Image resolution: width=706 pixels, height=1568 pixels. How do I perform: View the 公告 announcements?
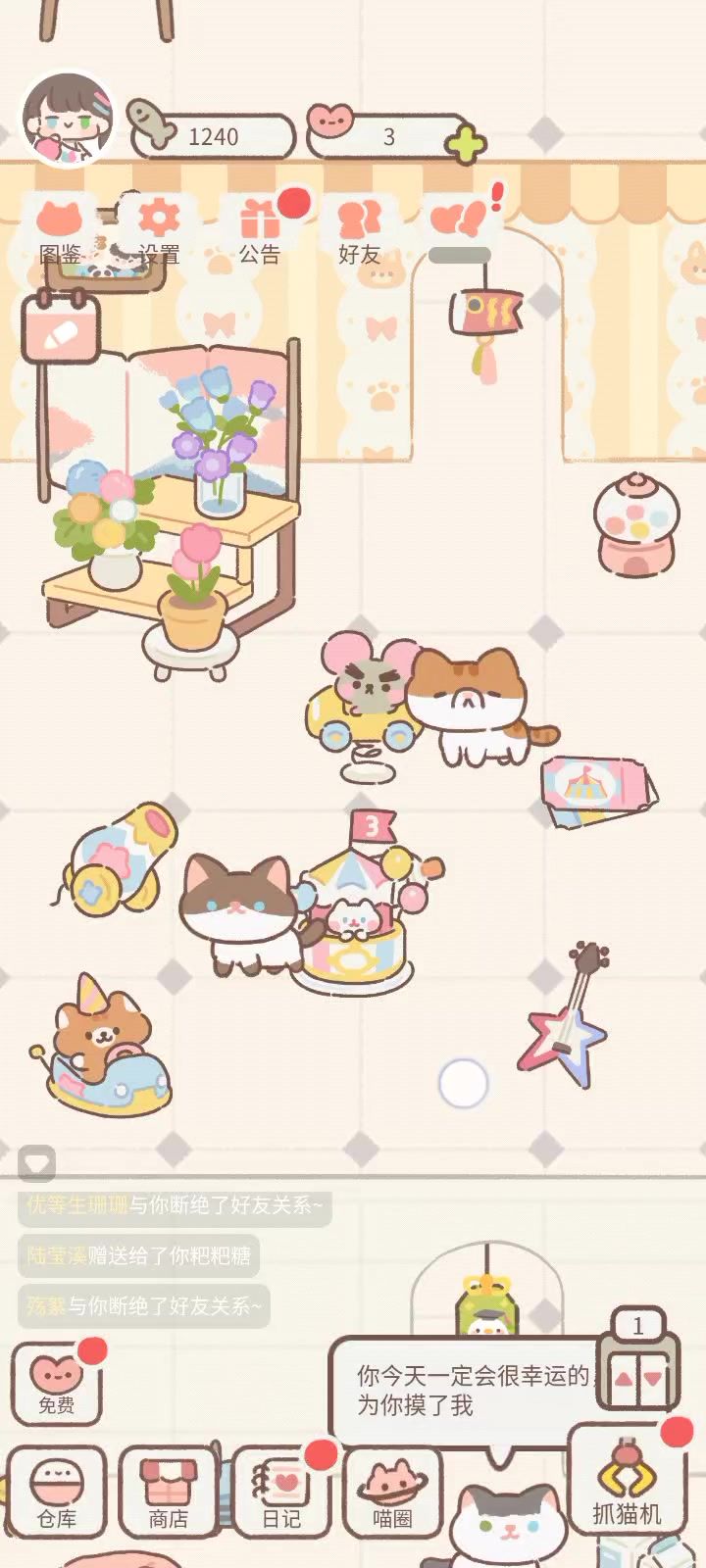pos(261,231)
